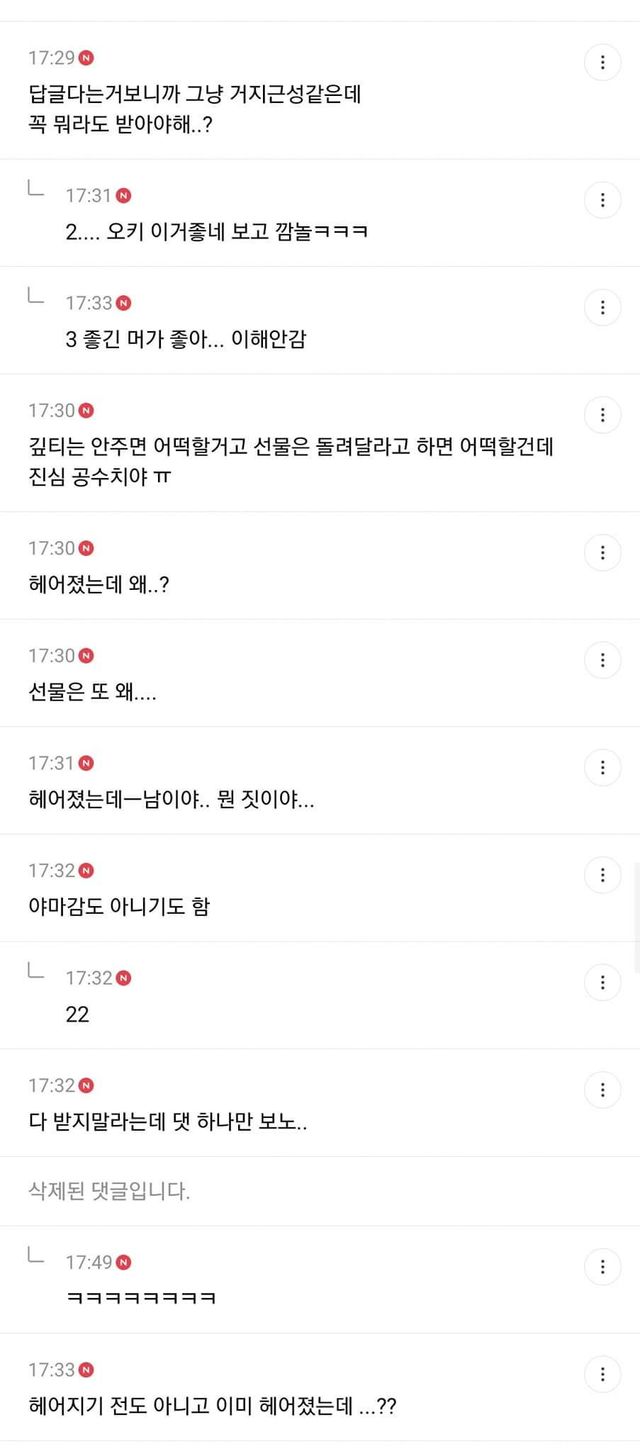The height and width of the screenshot is (1452, 640).
Task: Open menu for comment '헤어졌는데ㅡ남이야.. 뭔 짓이야'
Action: (602, 767)
